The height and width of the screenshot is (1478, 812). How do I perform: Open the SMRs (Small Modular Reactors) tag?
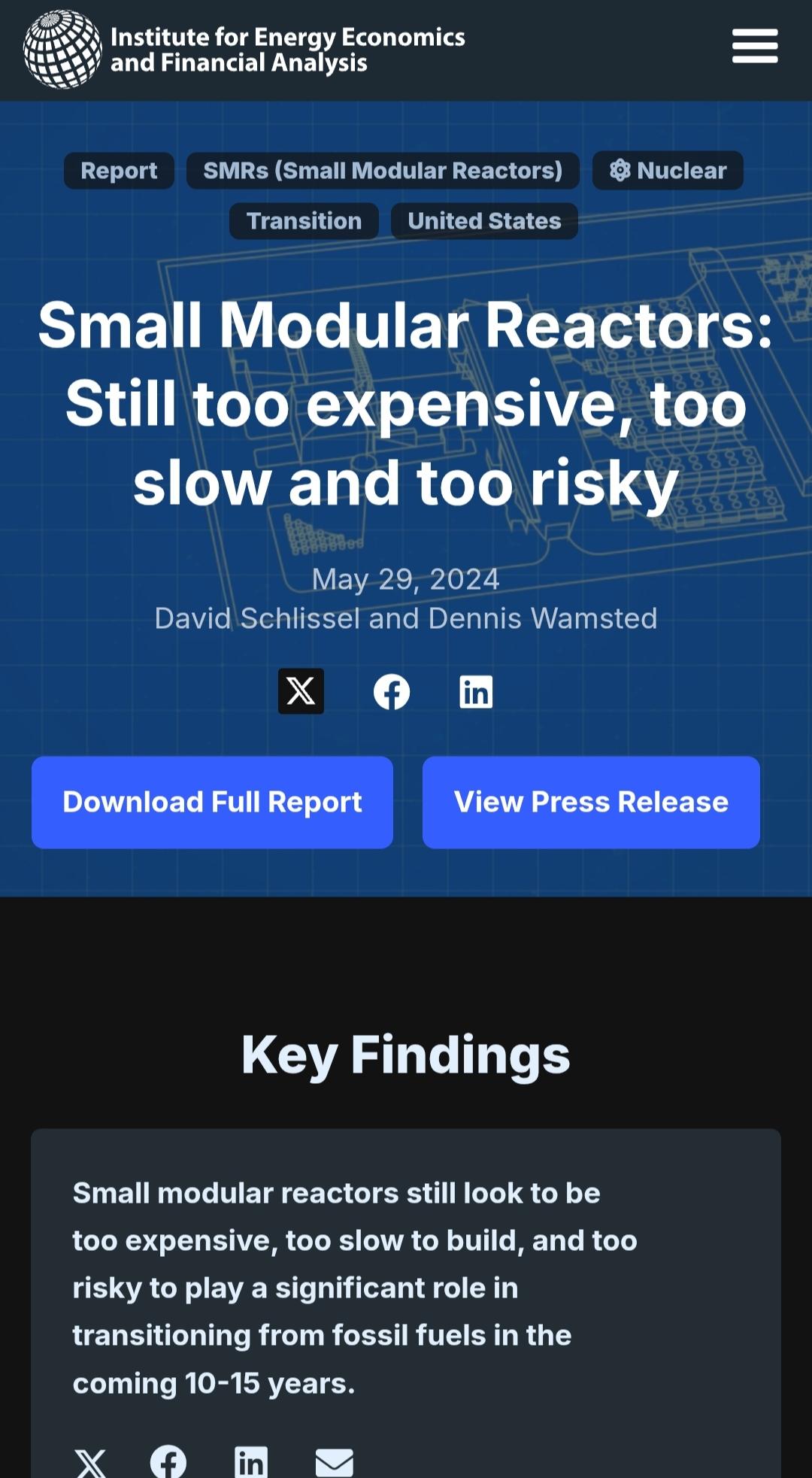(383, 171)
